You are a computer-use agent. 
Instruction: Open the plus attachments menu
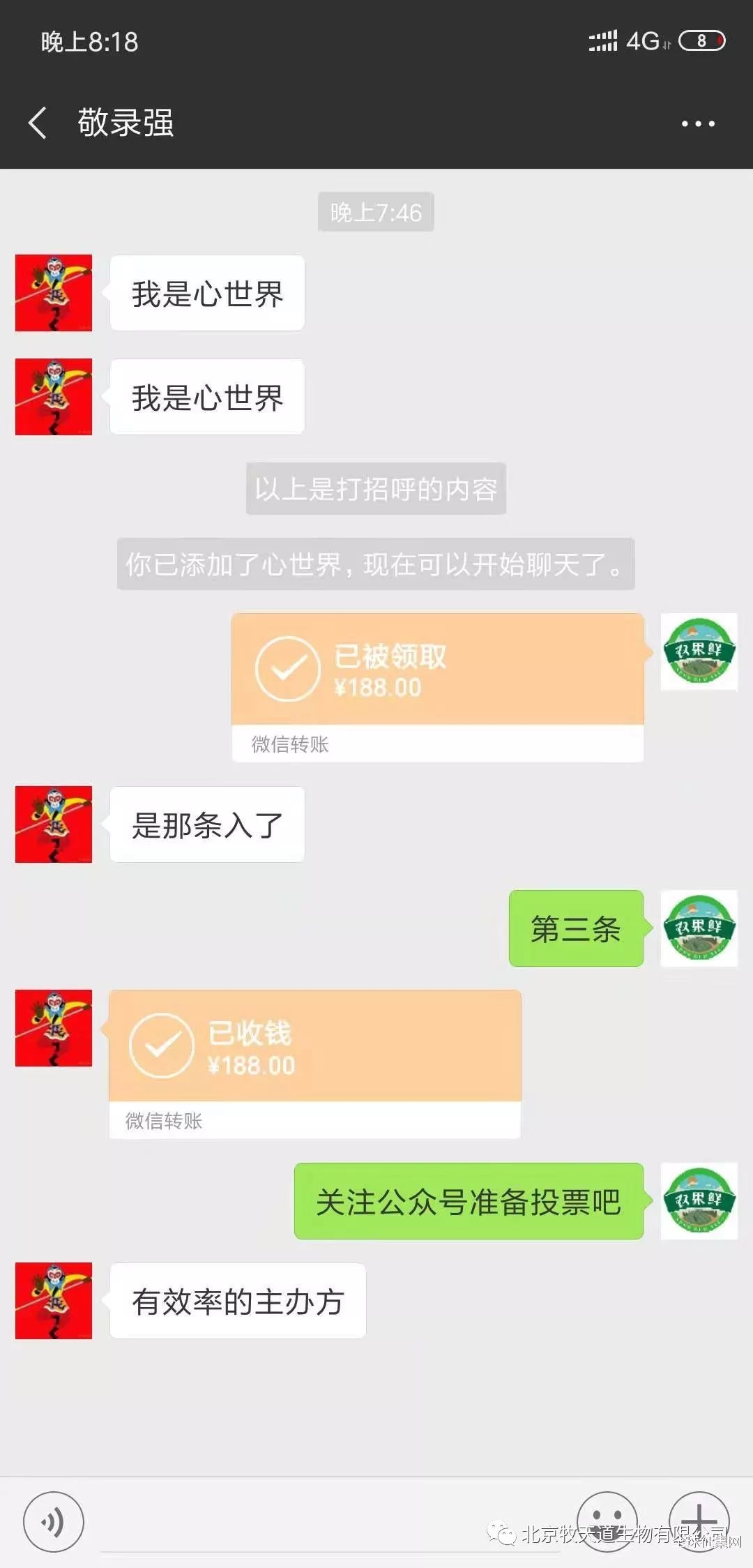[699, 1521]
